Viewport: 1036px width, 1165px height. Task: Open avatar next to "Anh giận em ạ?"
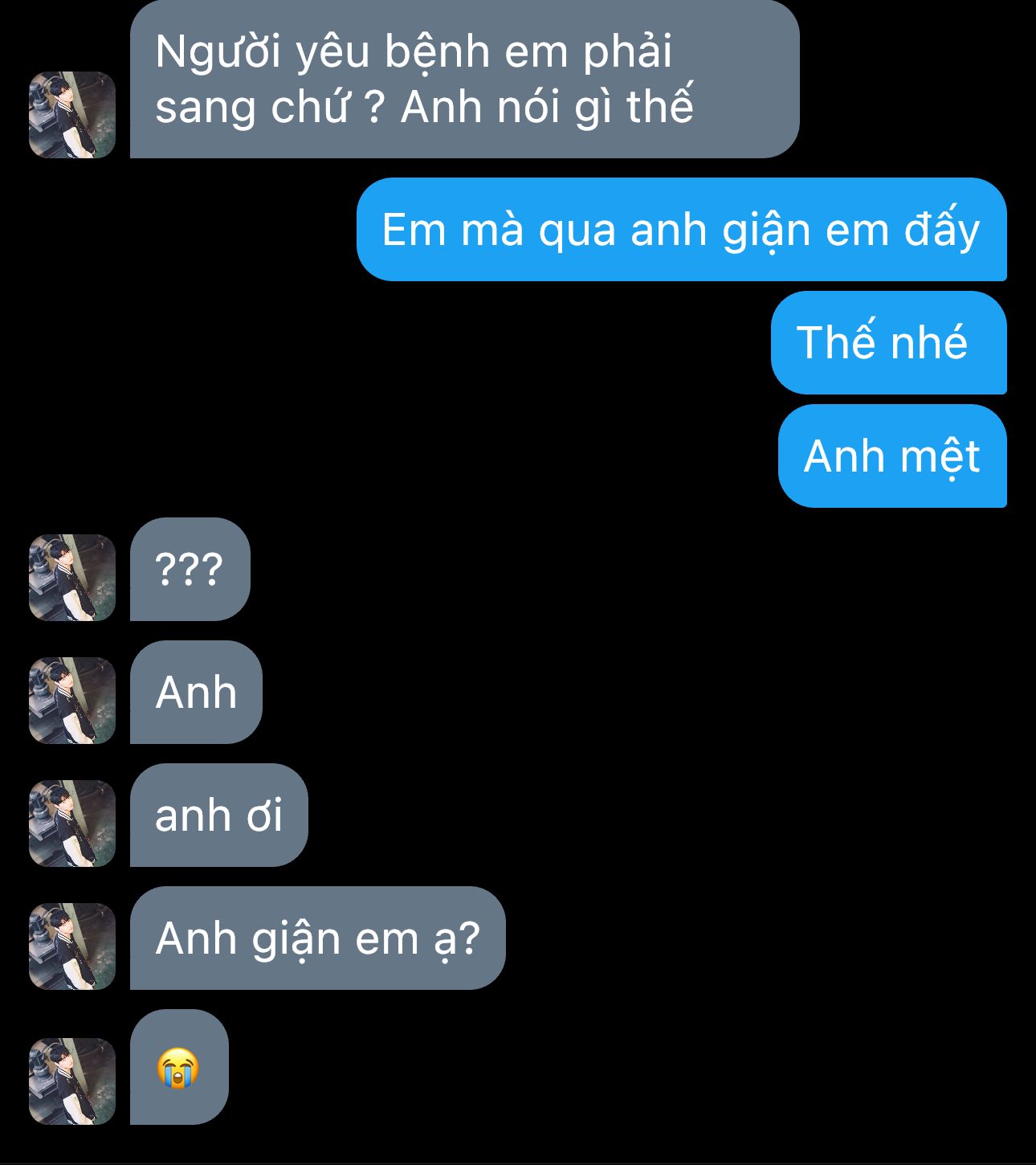[x=72, y=946]
